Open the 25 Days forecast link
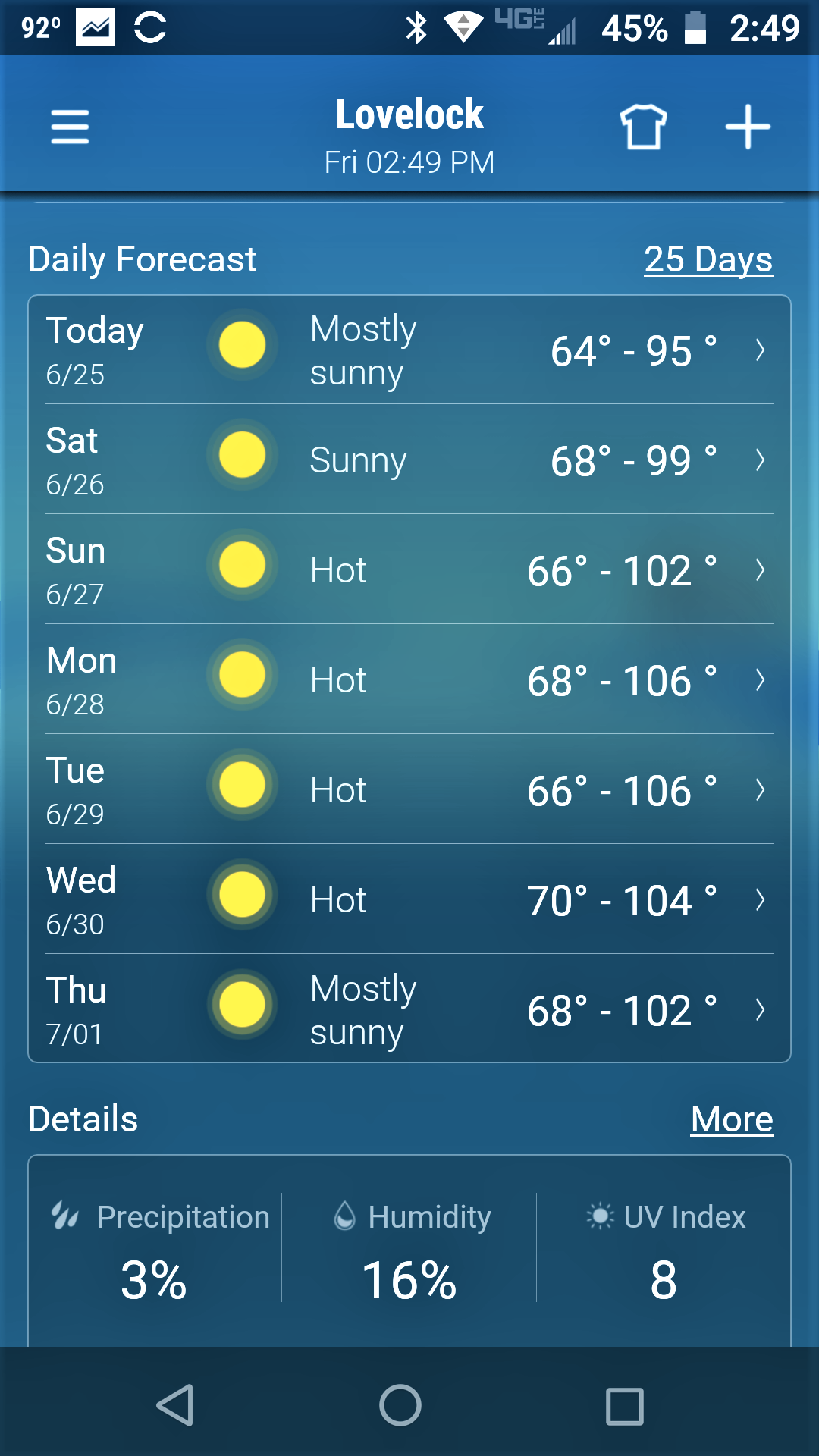 (708, 259)
